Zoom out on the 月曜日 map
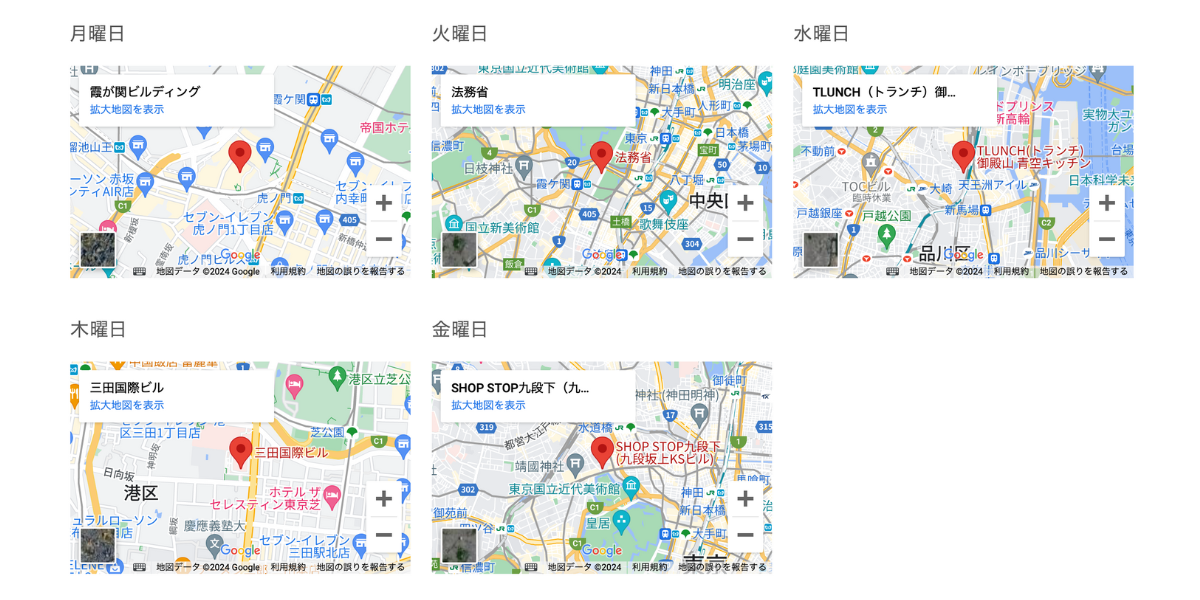 point(383,238)
